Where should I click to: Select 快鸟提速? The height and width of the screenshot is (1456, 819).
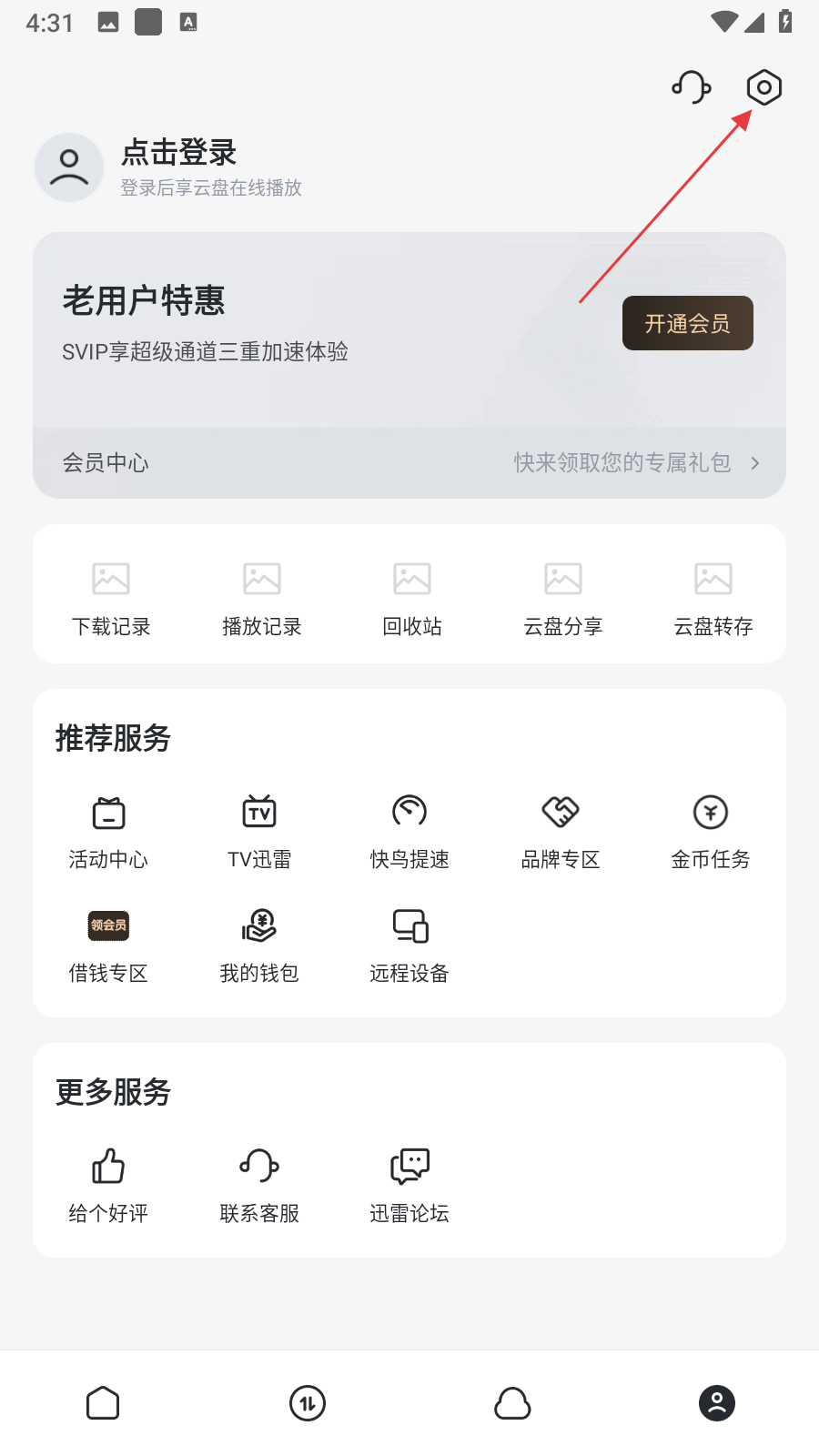click(409, 831)
